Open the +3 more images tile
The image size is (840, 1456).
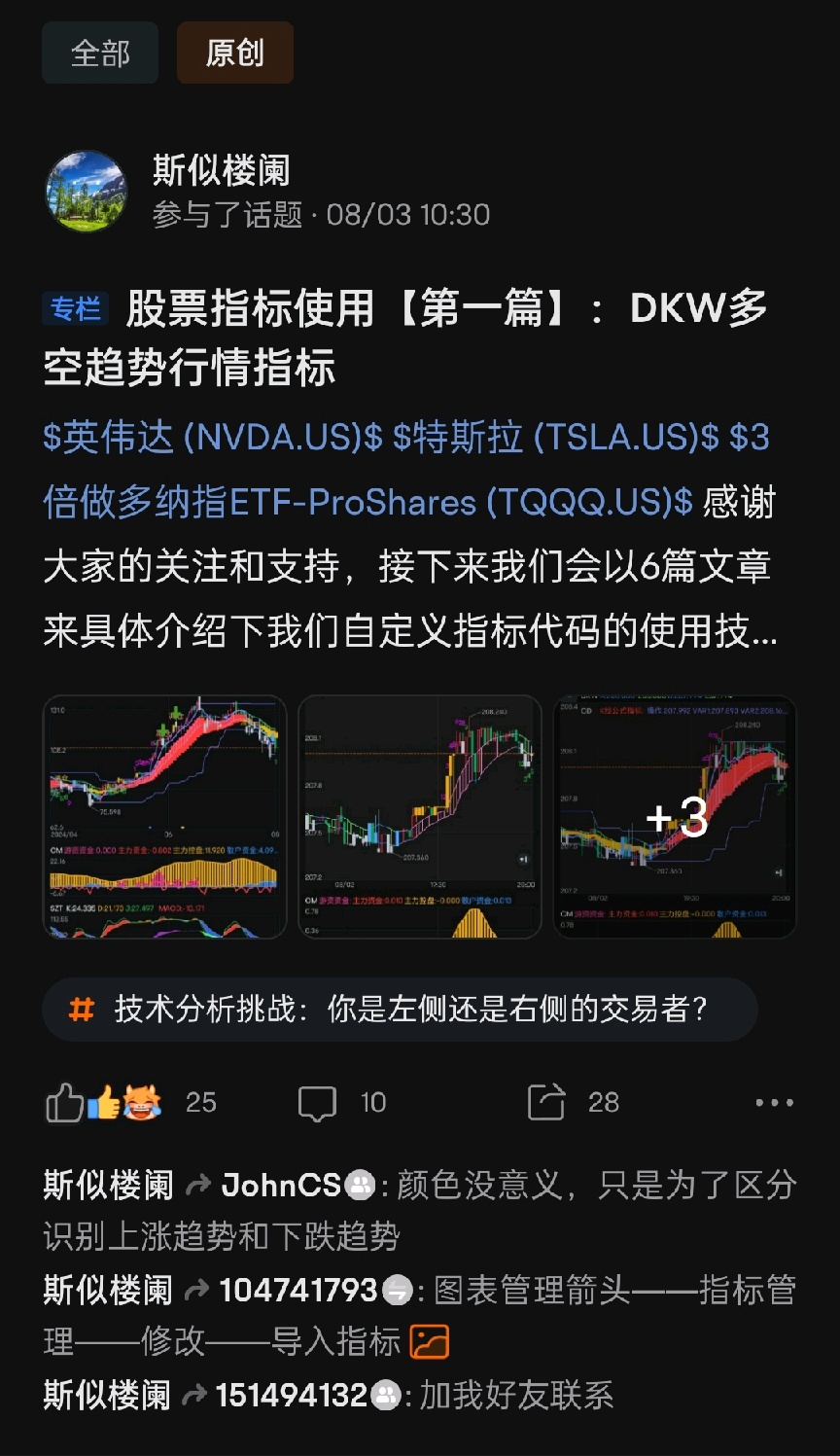tap(676, 817)
